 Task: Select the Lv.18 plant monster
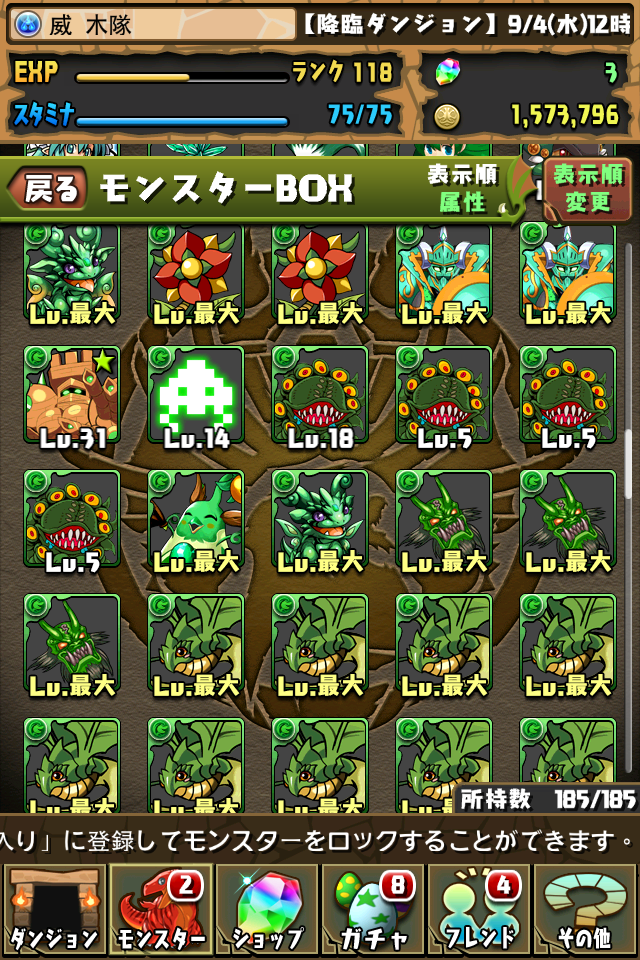point(320,394)
